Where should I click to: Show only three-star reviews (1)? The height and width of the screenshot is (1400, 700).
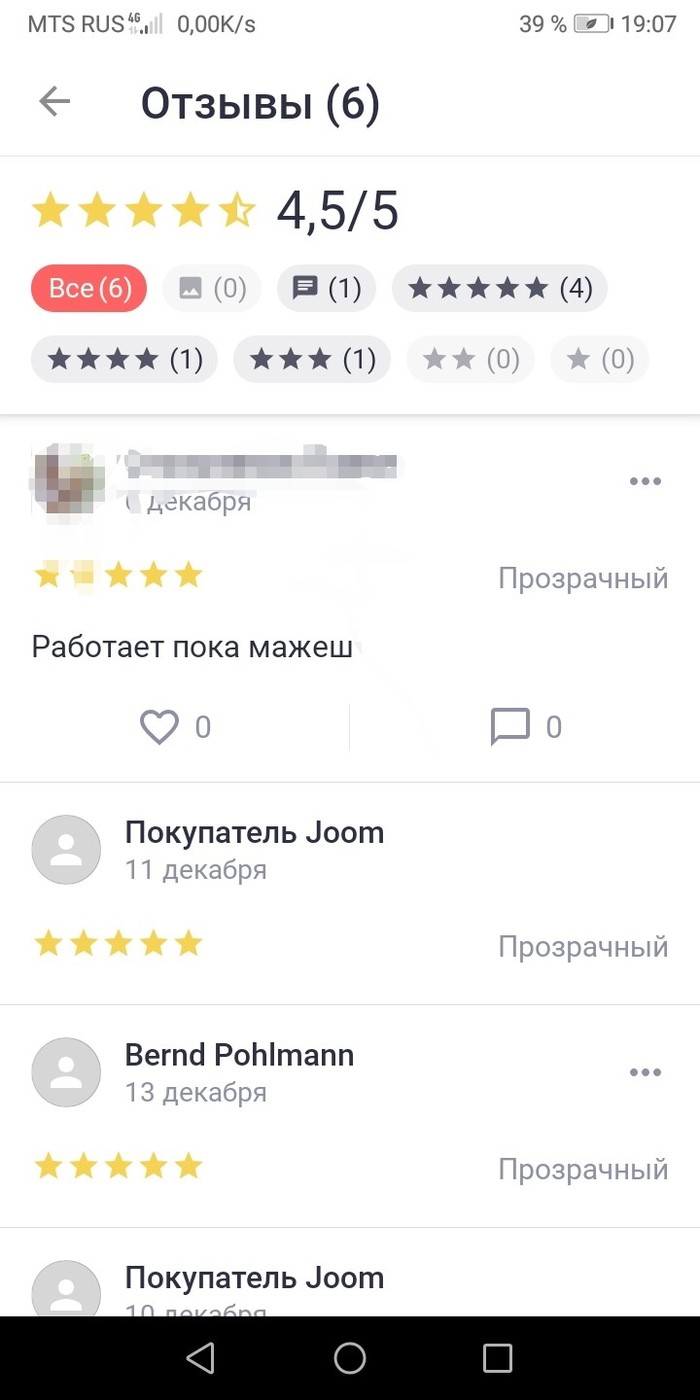point(312,359)
